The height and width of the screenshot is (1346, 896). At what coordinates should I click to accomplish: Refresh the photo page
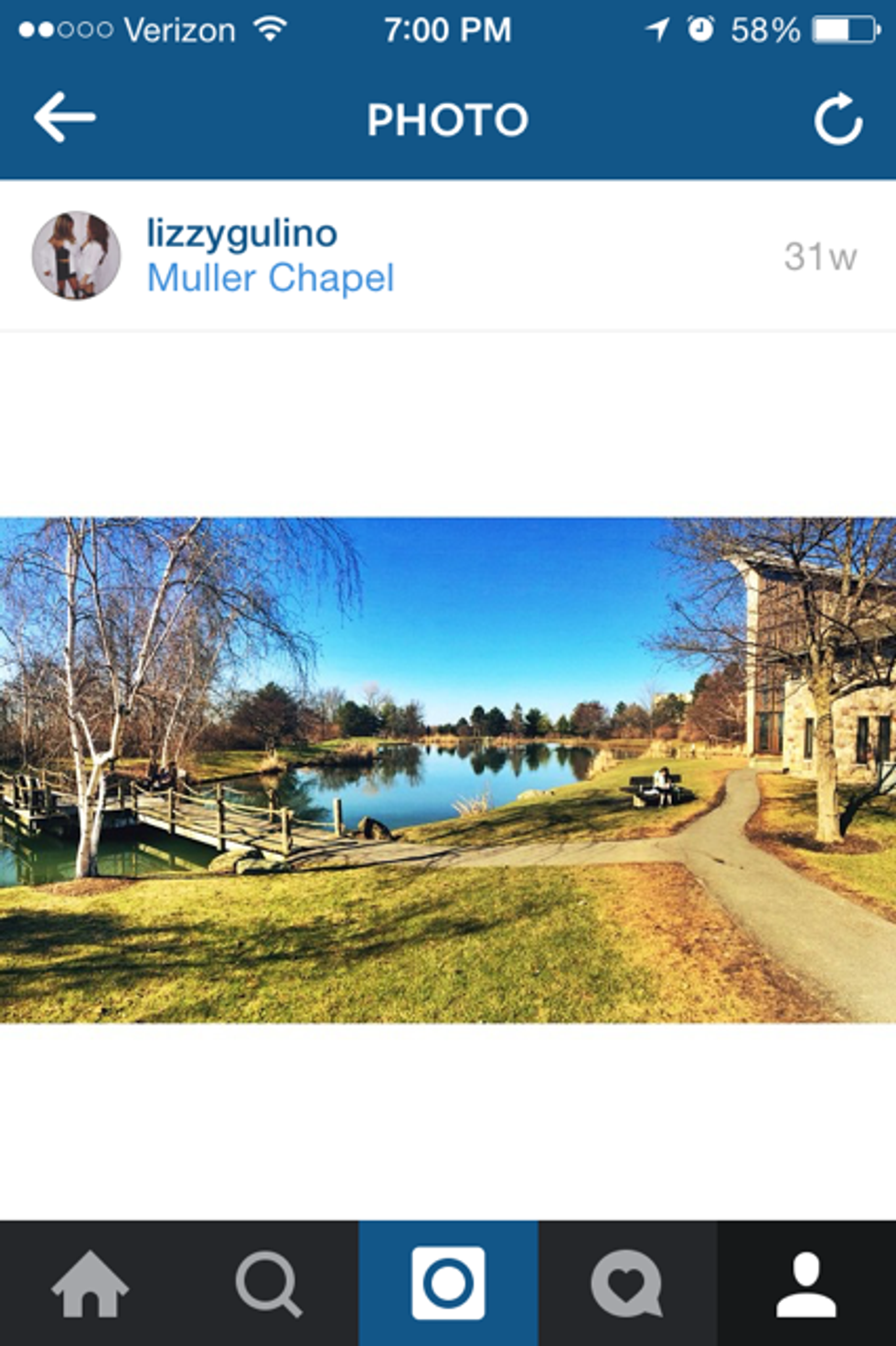837,119
